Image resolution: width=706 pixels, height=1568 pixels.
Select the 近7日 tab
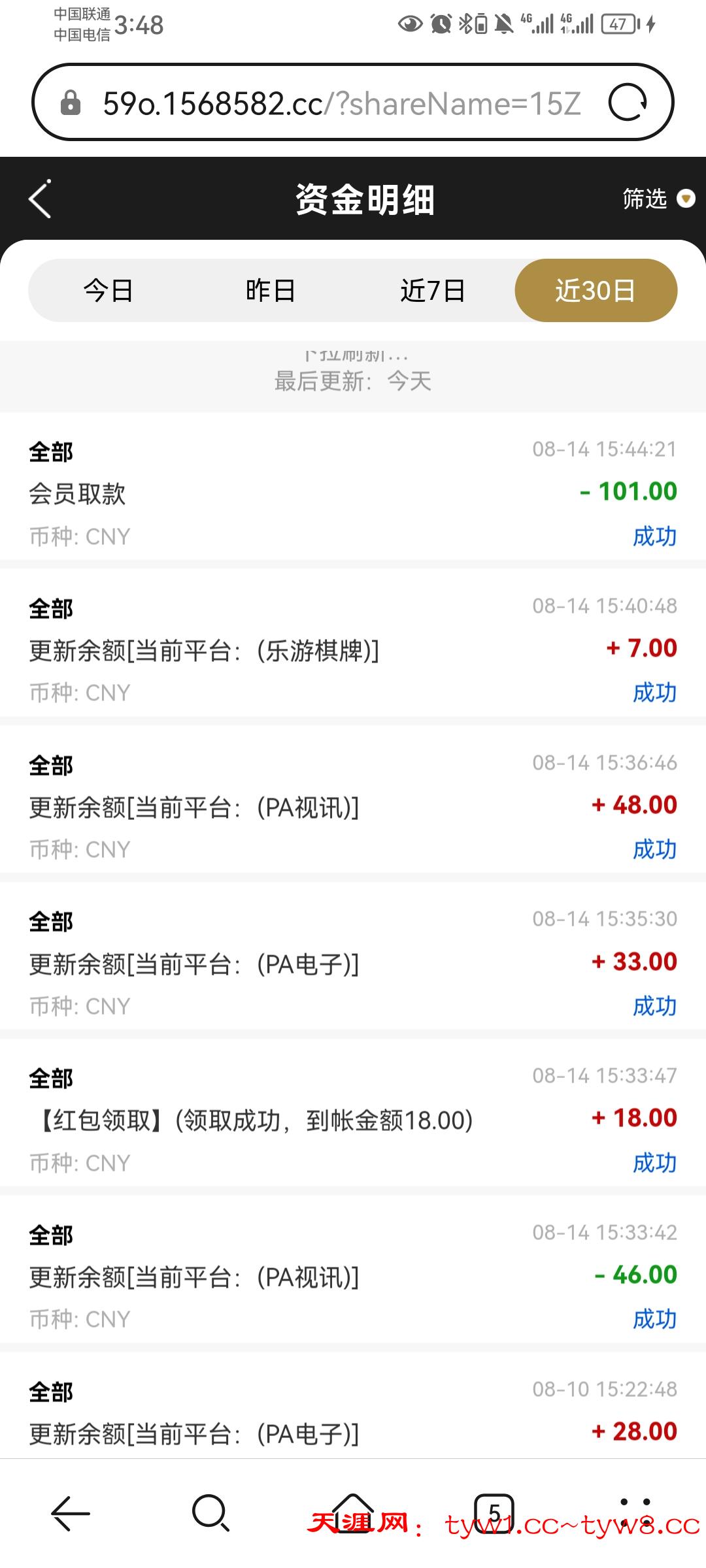[x=433, y=291]
